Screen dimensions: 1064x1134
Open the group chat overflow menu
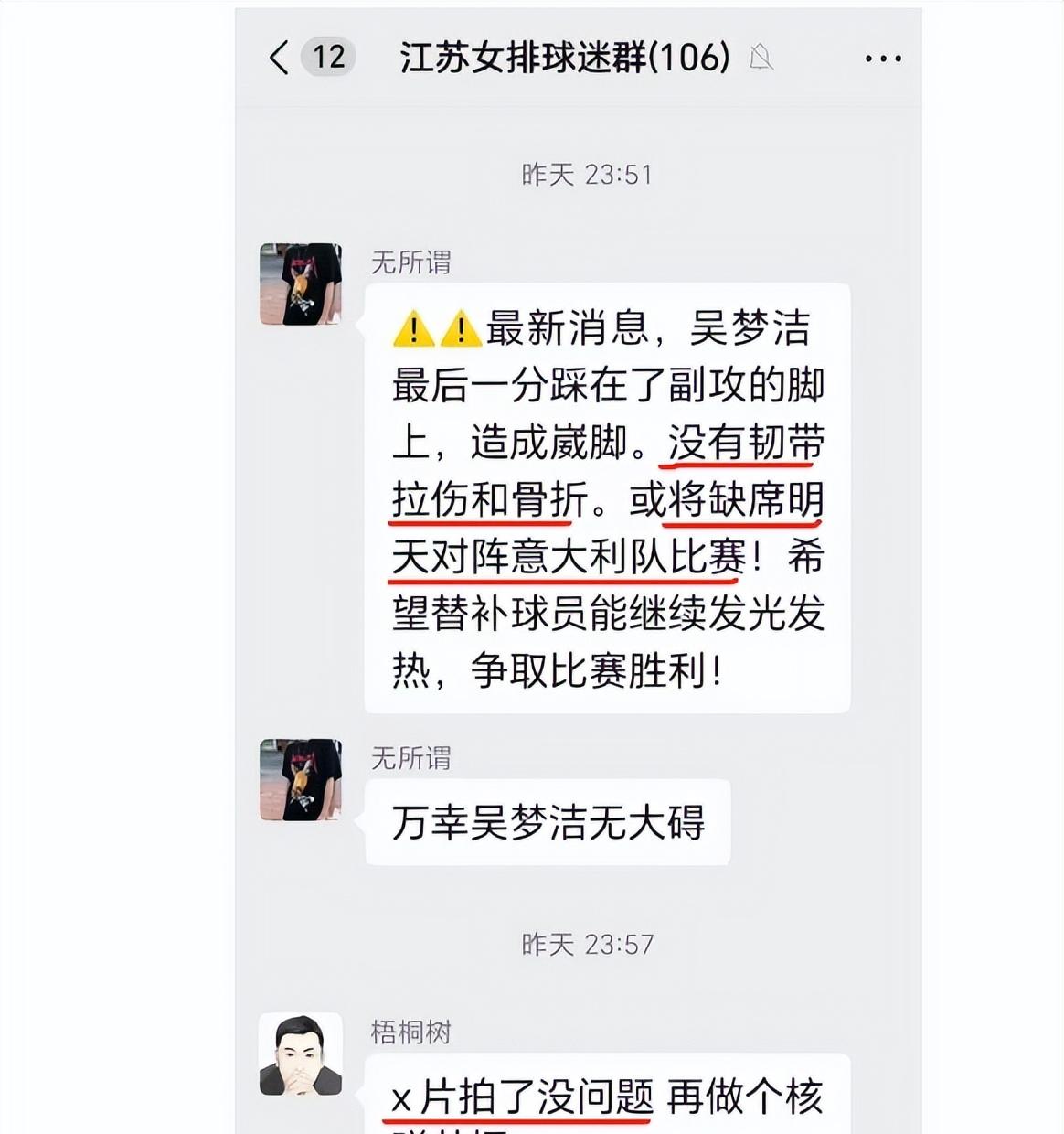point(882,59)
